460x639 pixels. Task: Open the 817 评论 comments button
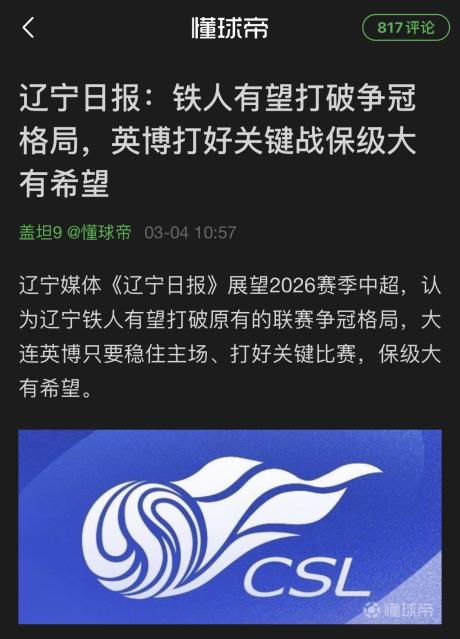point(406,28)
